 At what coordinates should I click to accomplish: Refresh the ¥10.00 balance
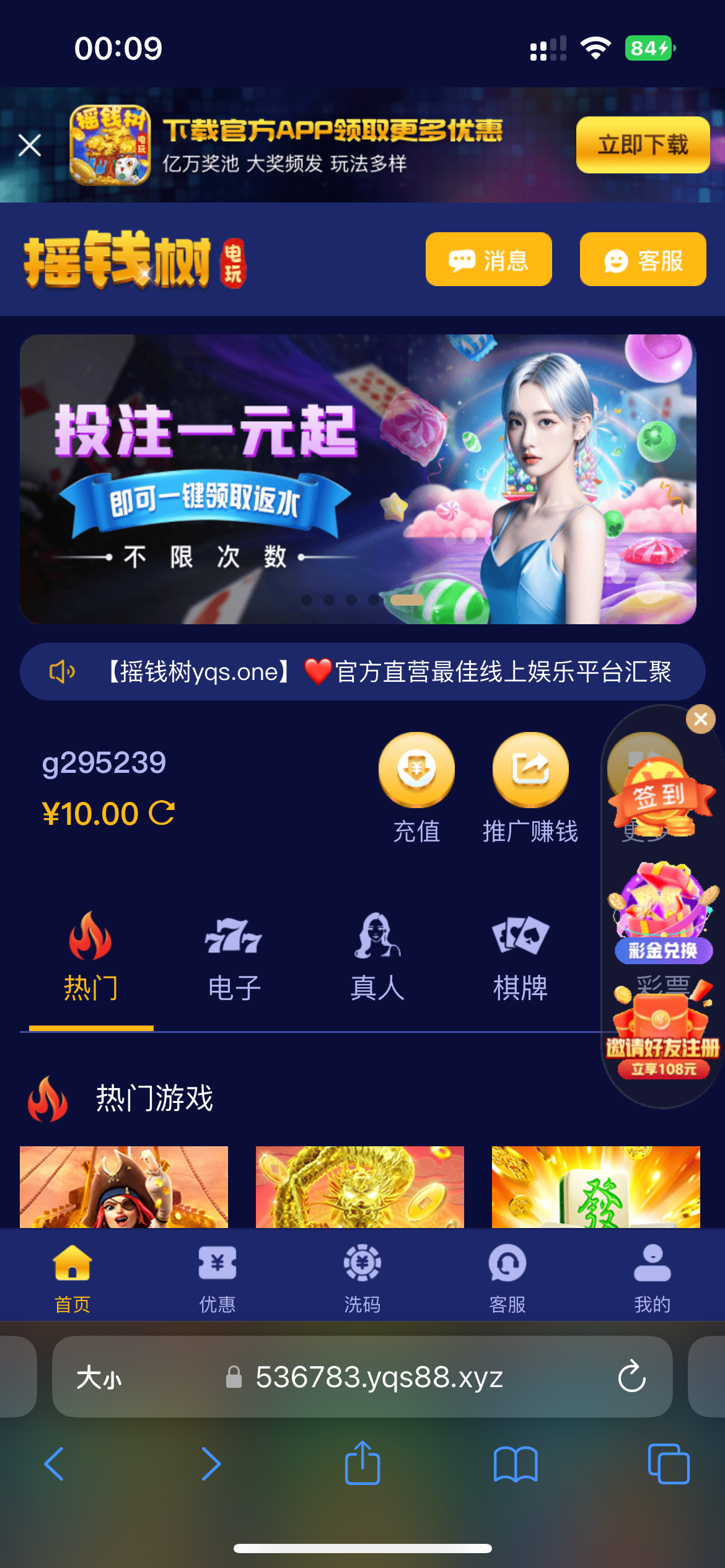[x=162, y=813]
